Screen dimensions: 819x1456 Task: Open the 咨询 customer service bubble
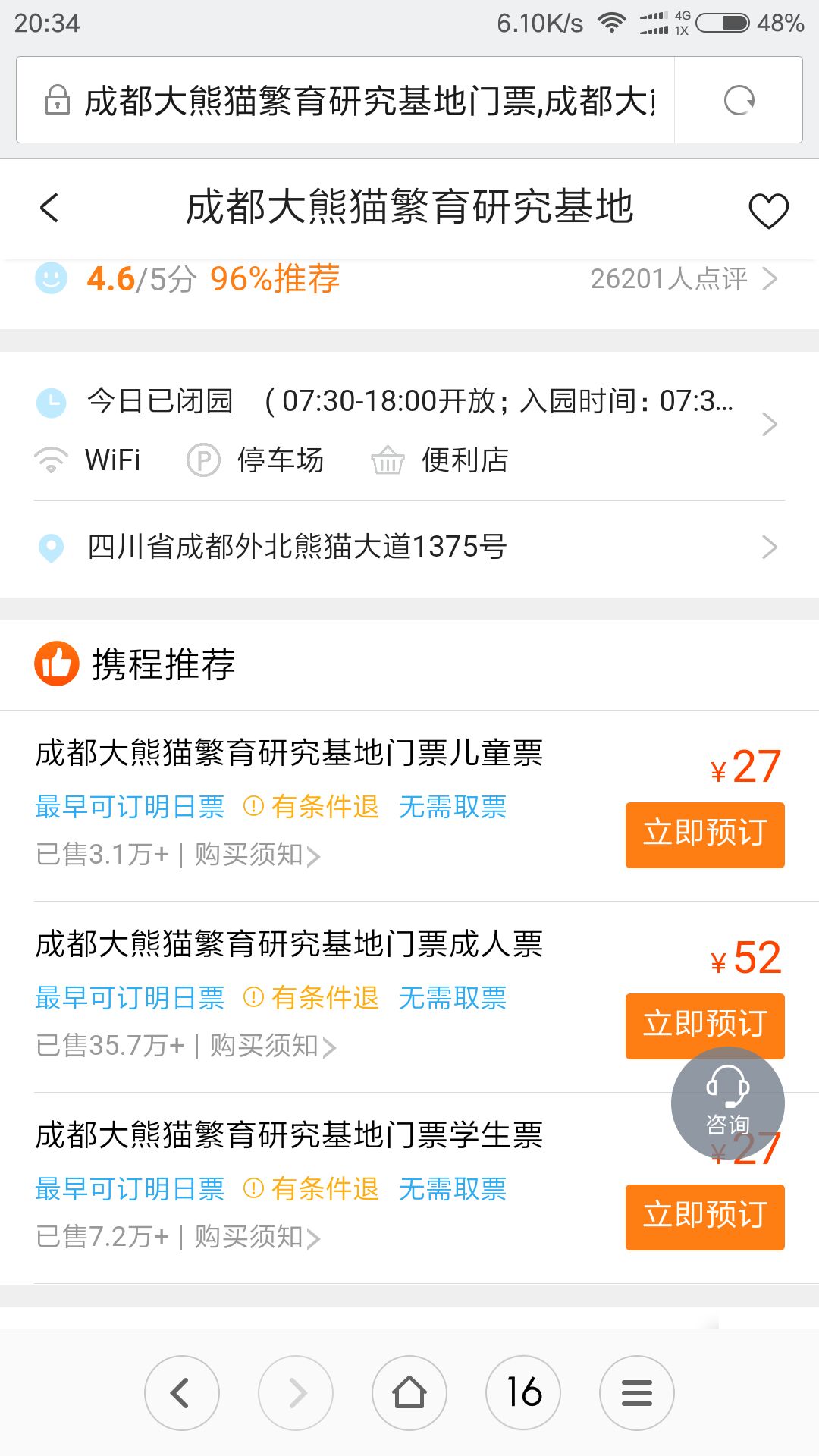coord(727,1103)
